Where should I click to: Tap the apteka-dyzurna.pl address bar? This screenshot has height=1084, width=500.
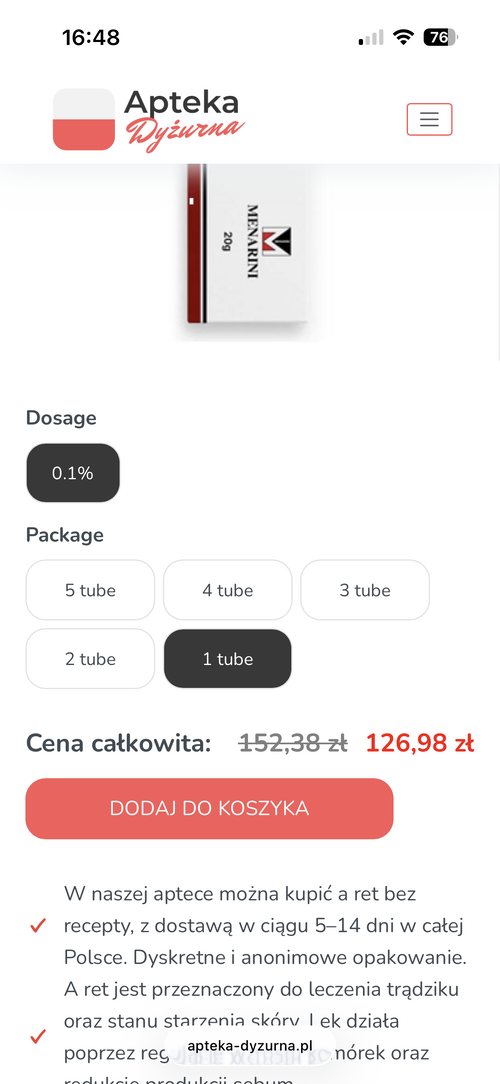pos(250,1045)
